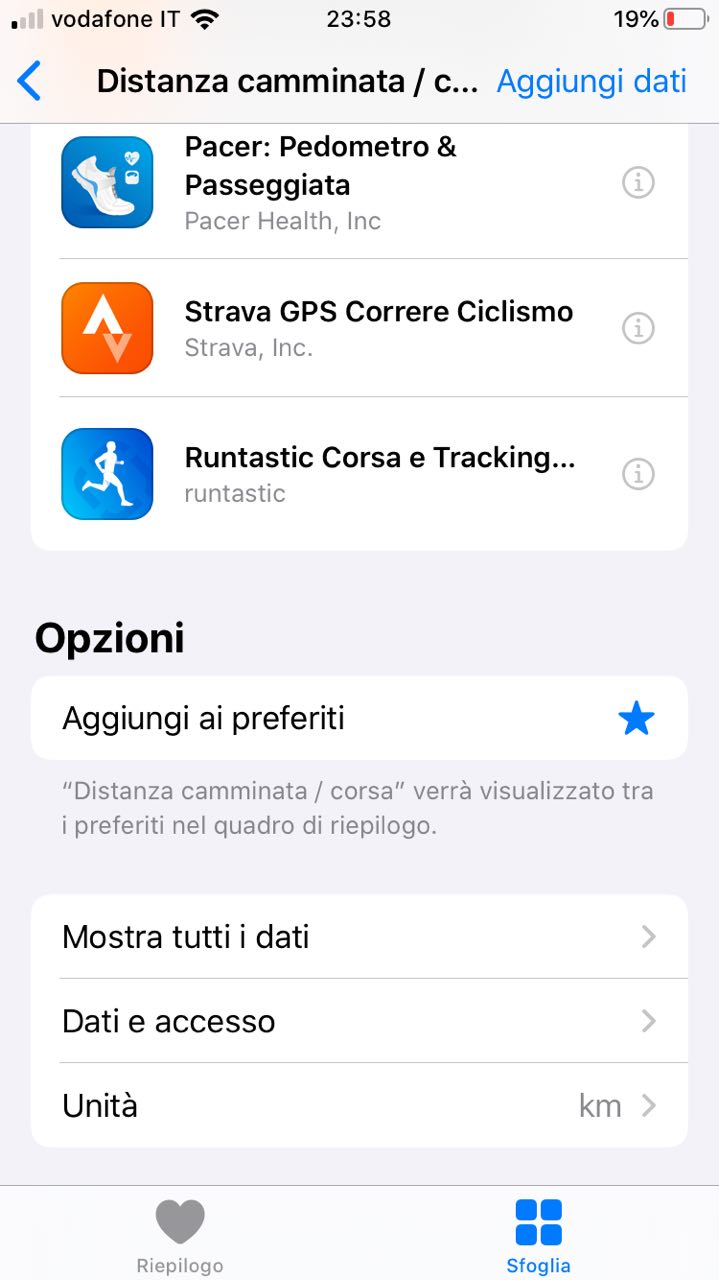Switch to the Sfoglia tab

click(x=538, y=1236)
